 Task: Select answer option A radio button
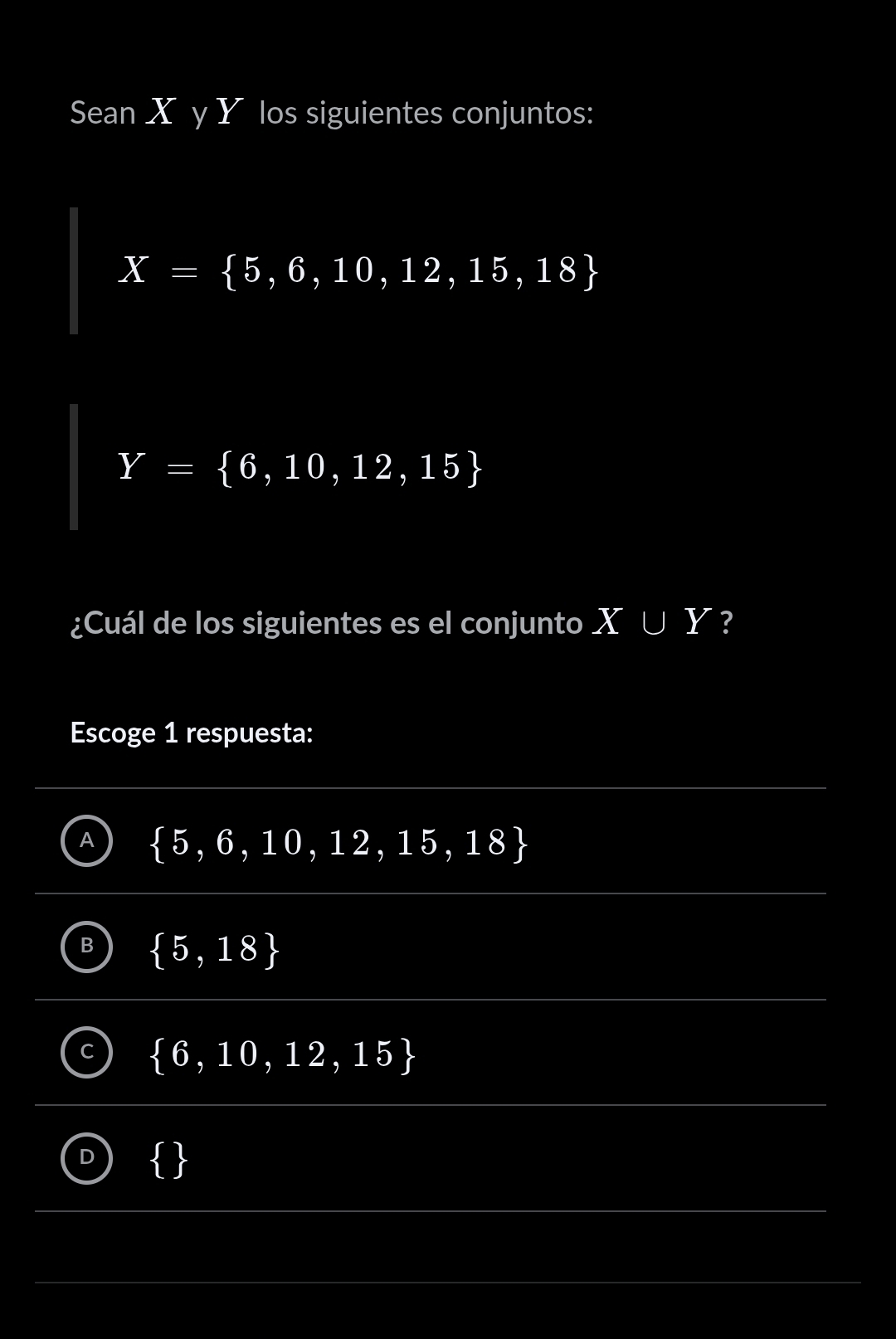pyautogui.click(x=85, y=841)
